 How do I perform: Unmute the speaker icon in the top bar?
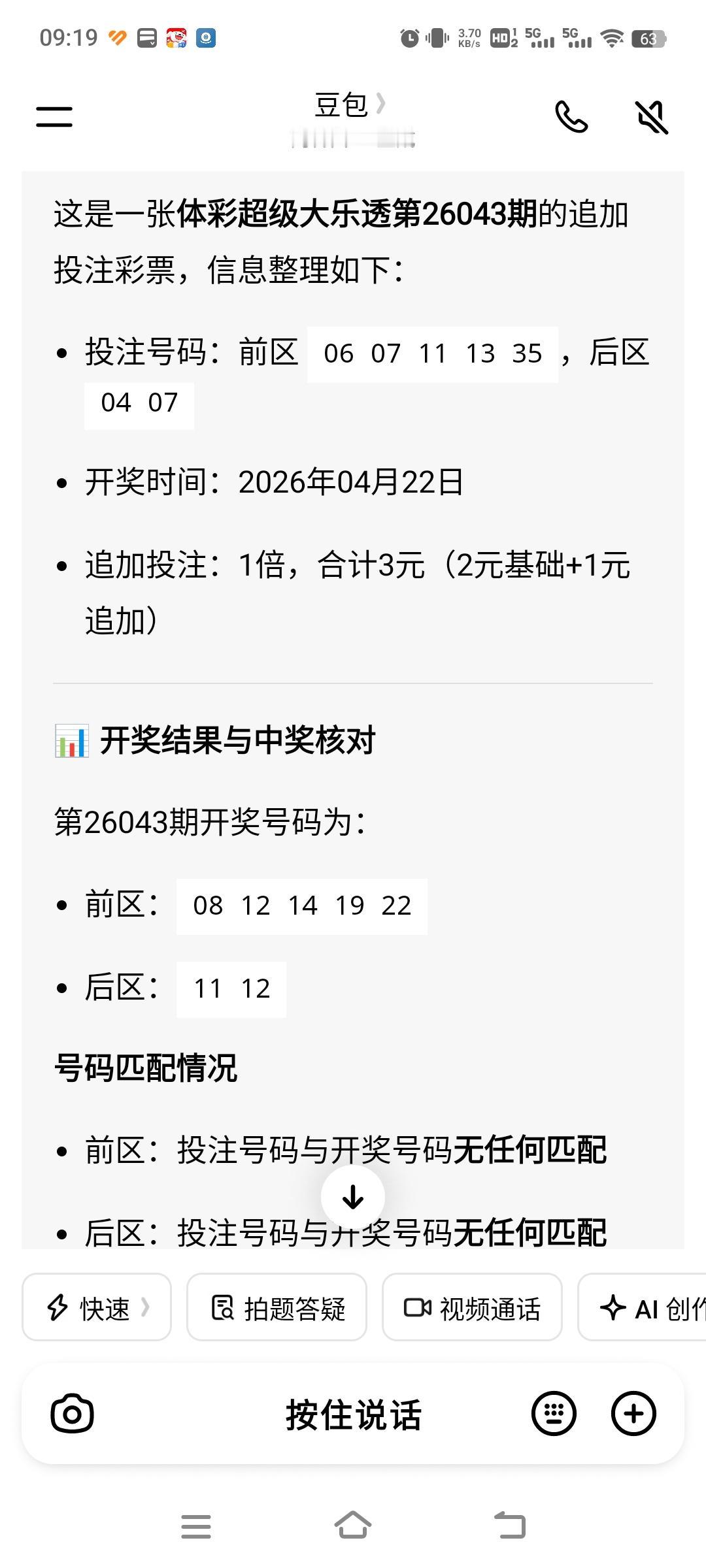[652, 118]
